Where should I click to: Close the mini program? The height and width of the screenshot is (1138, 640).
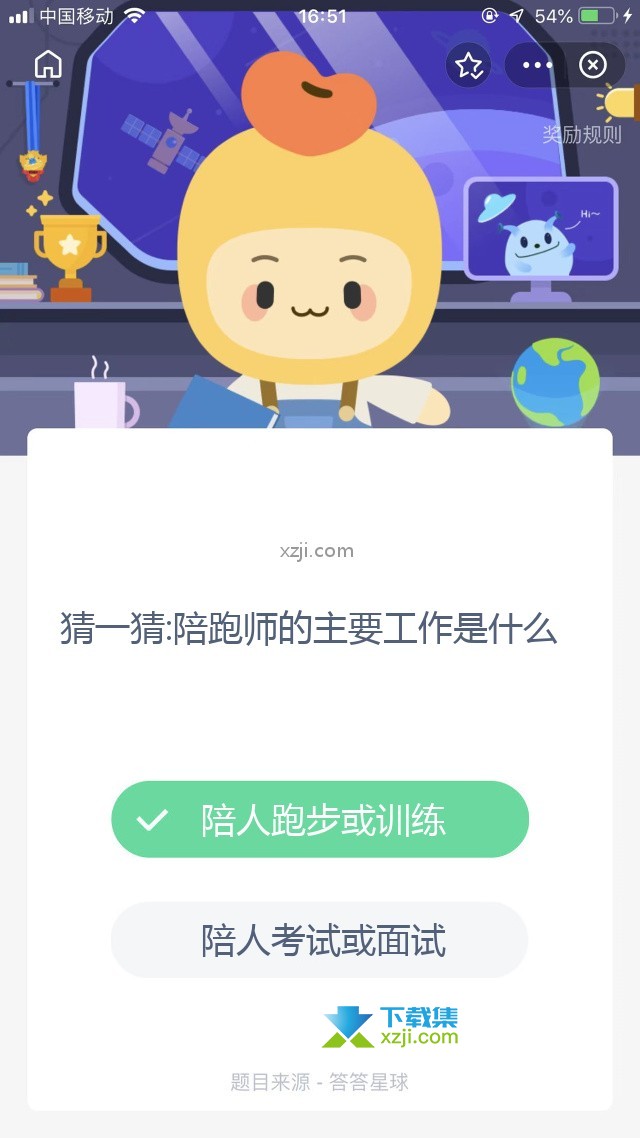point(593,66)
